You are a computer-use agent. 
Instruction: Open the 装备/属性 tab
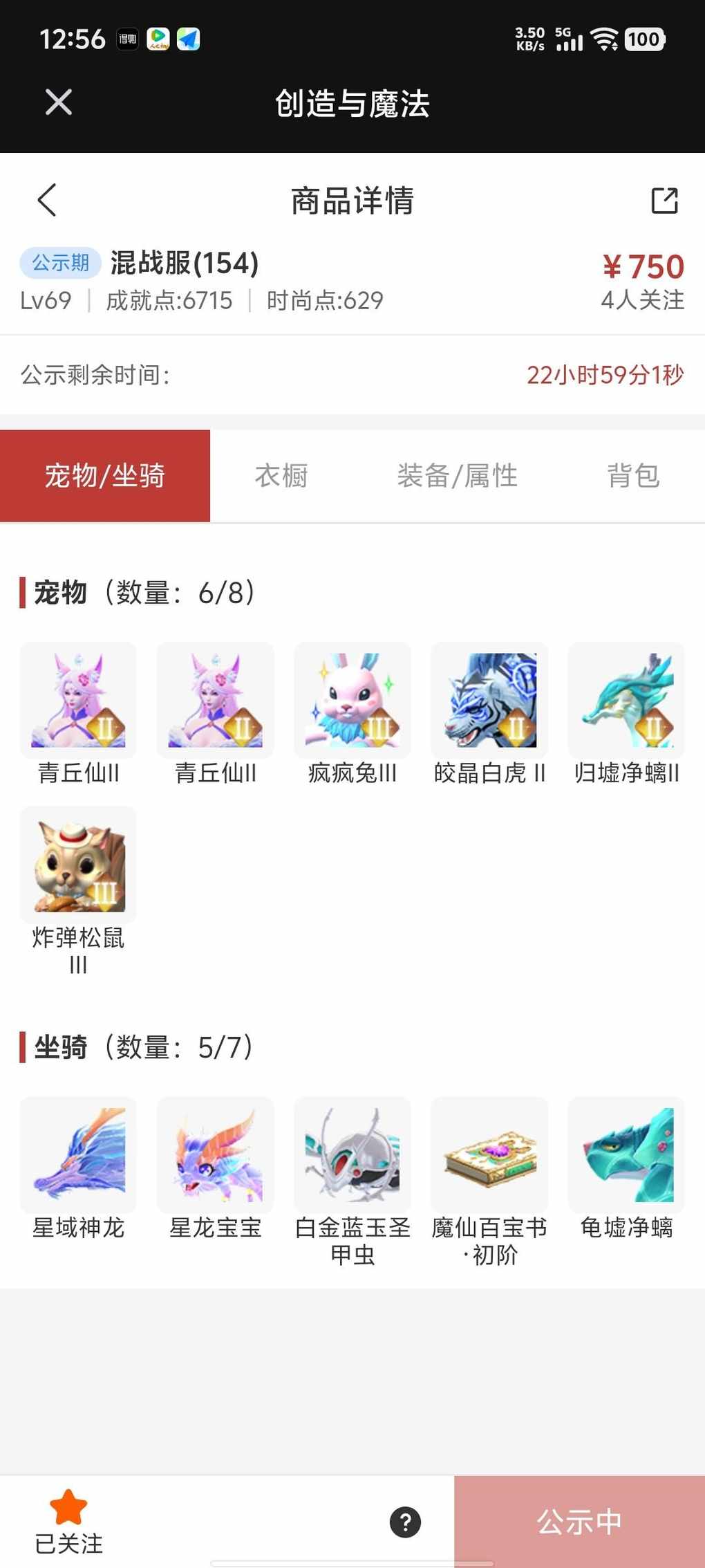[457, 476]
